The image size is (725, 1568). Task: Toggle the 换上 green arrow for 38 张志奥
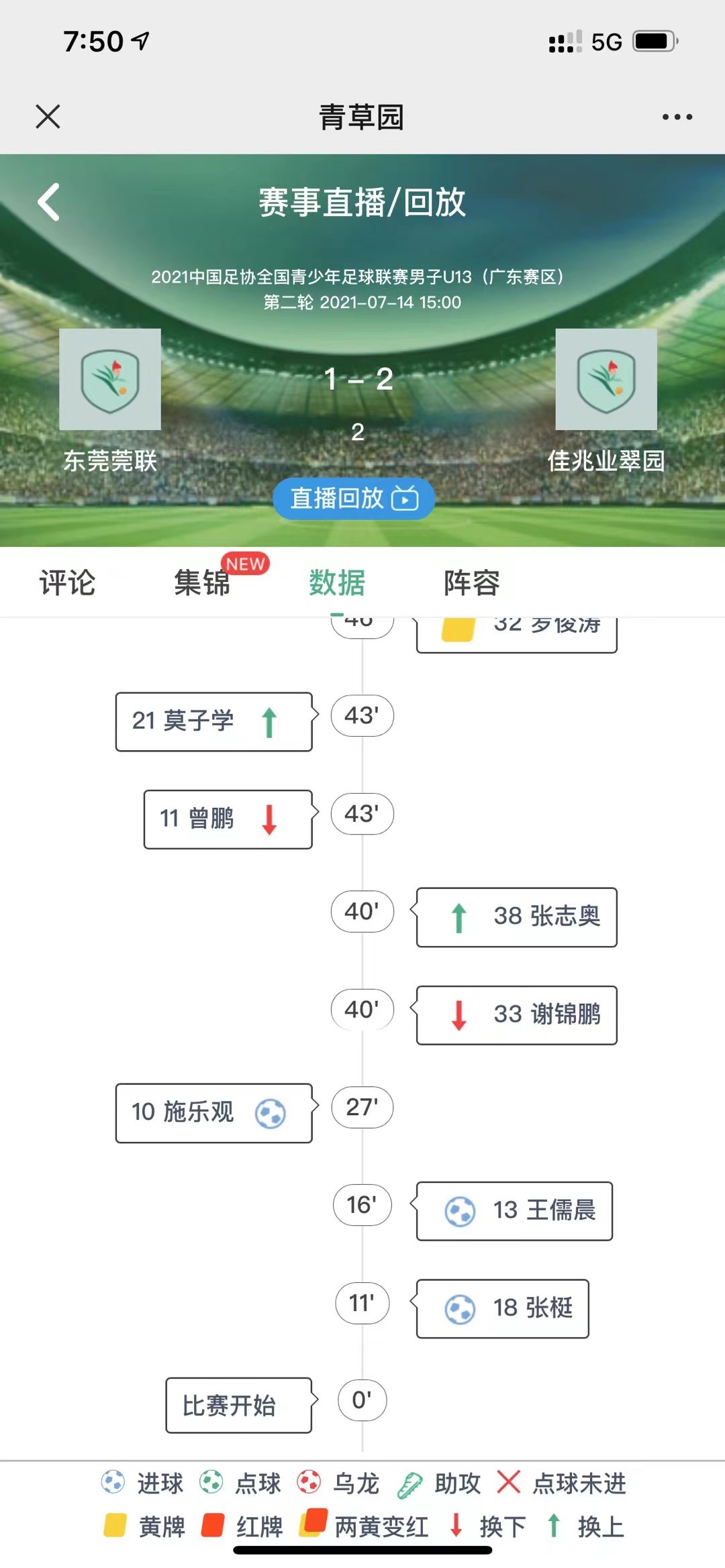pyautogui.click(x=460, y=919)
